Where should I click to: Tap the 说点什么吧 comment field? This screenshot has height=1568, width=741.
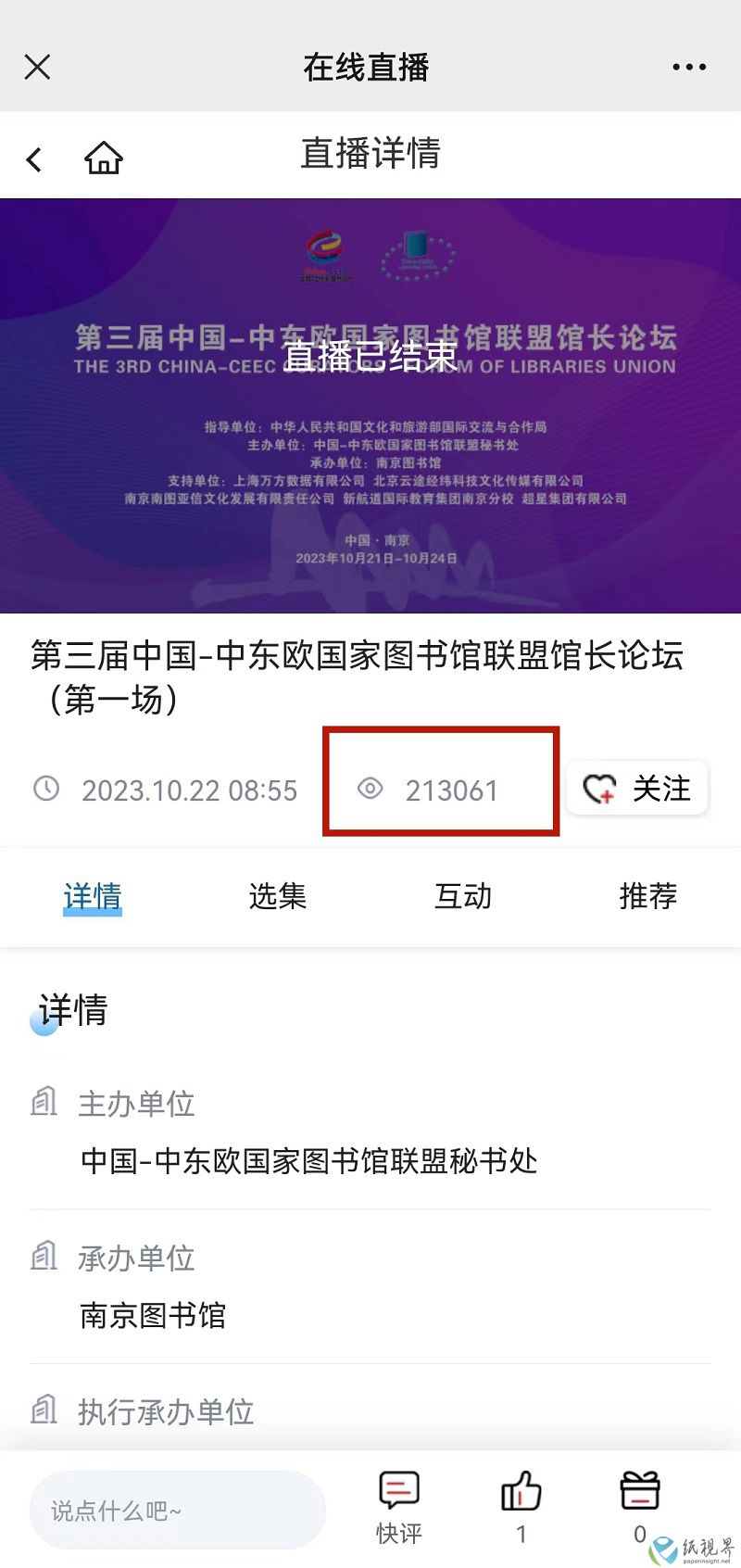coord(178,1511)
